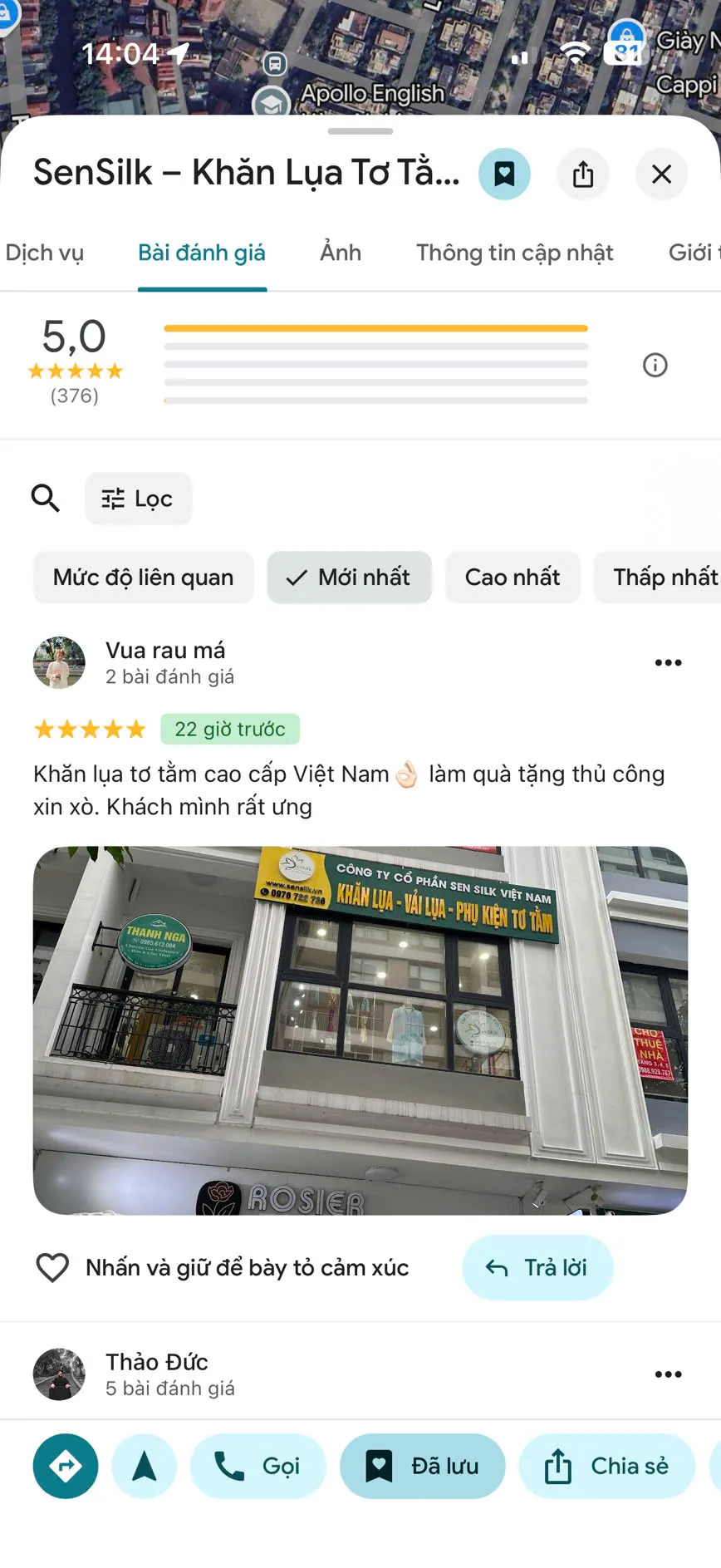Open the rating info icon
721x1568 pixels.
[x=655, y=365]
